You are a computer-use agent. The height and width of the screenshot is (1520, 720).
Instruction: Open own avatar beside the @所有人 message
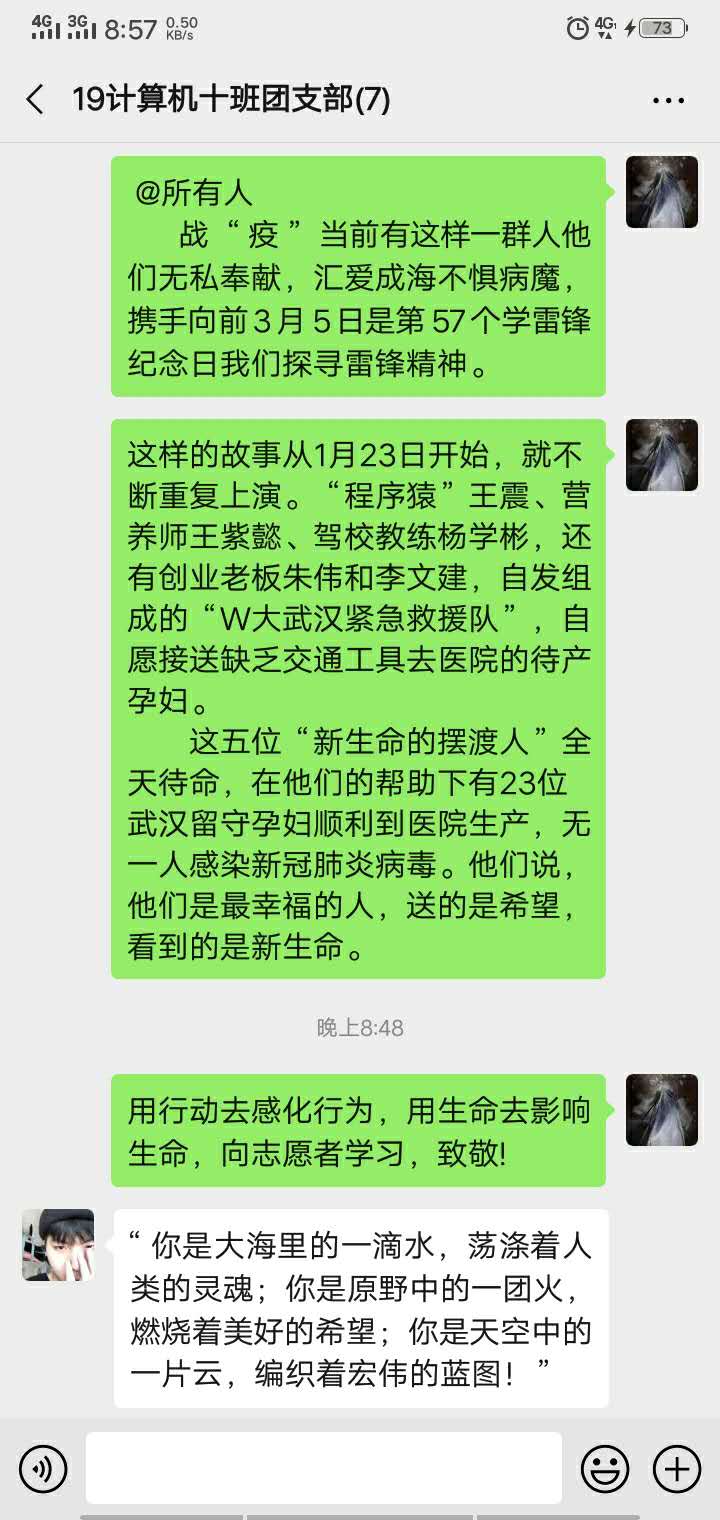pos(661,192)
